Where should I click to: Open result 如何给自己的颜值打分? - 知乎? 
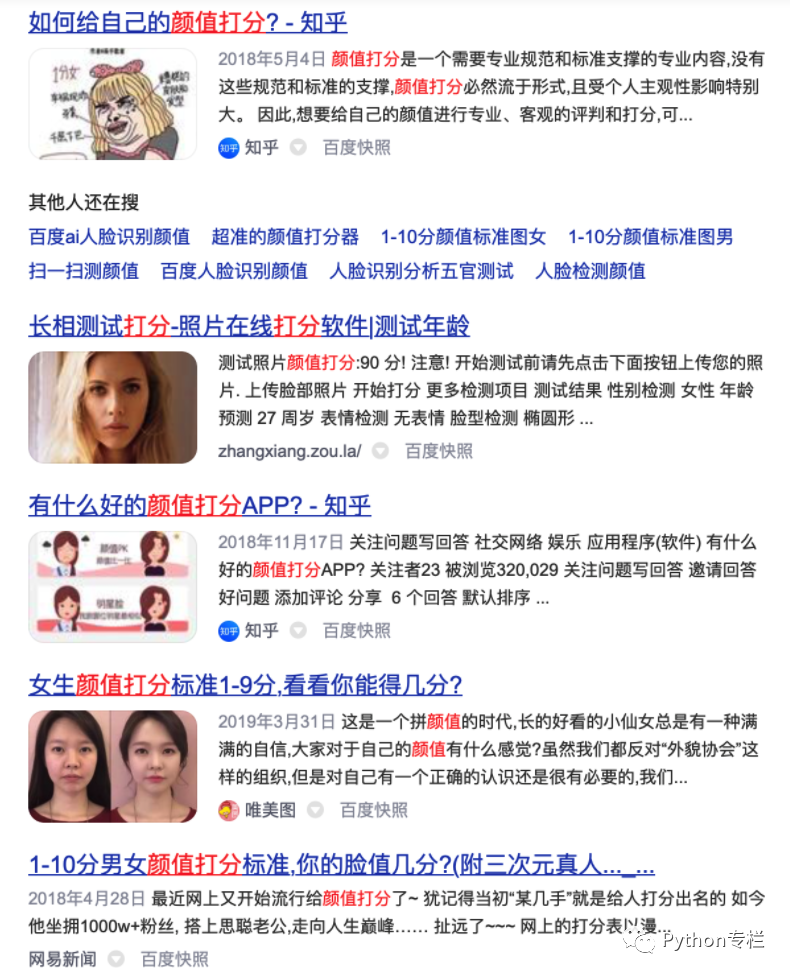coord(187,22)
